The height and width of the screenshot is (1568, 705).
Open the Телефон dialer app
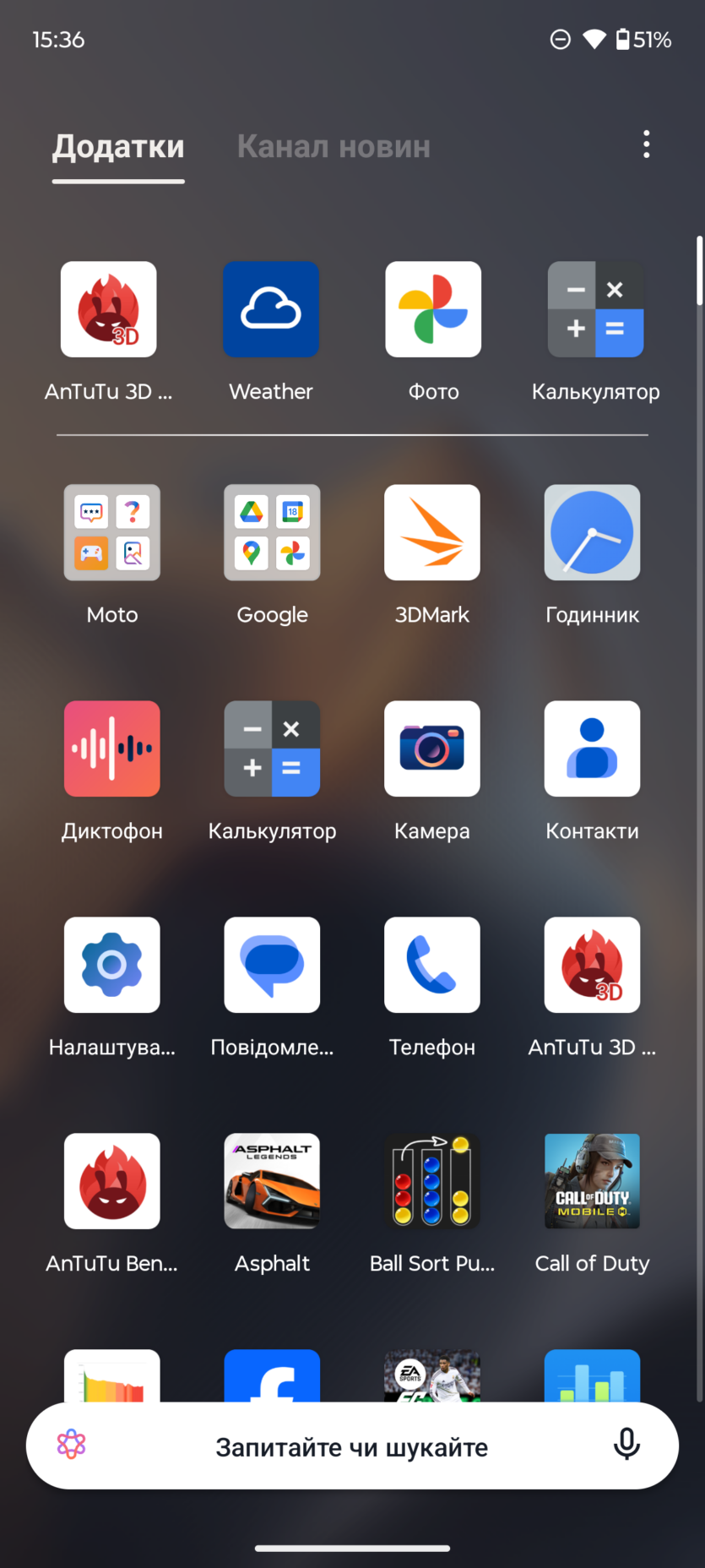(432, 966)
